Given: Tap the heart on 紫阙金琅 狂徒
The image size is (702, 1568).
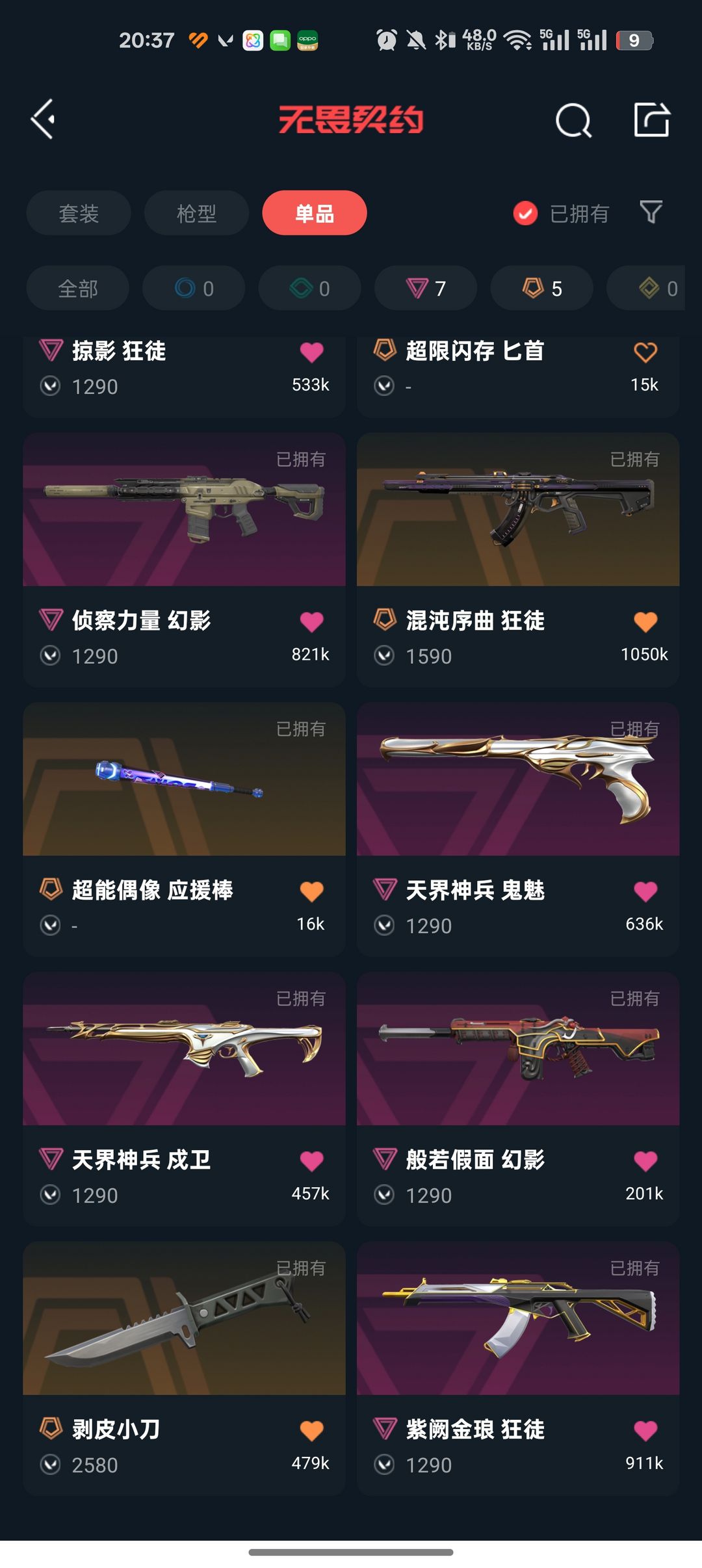Looking at the screenshot, I should [645, 1431].
